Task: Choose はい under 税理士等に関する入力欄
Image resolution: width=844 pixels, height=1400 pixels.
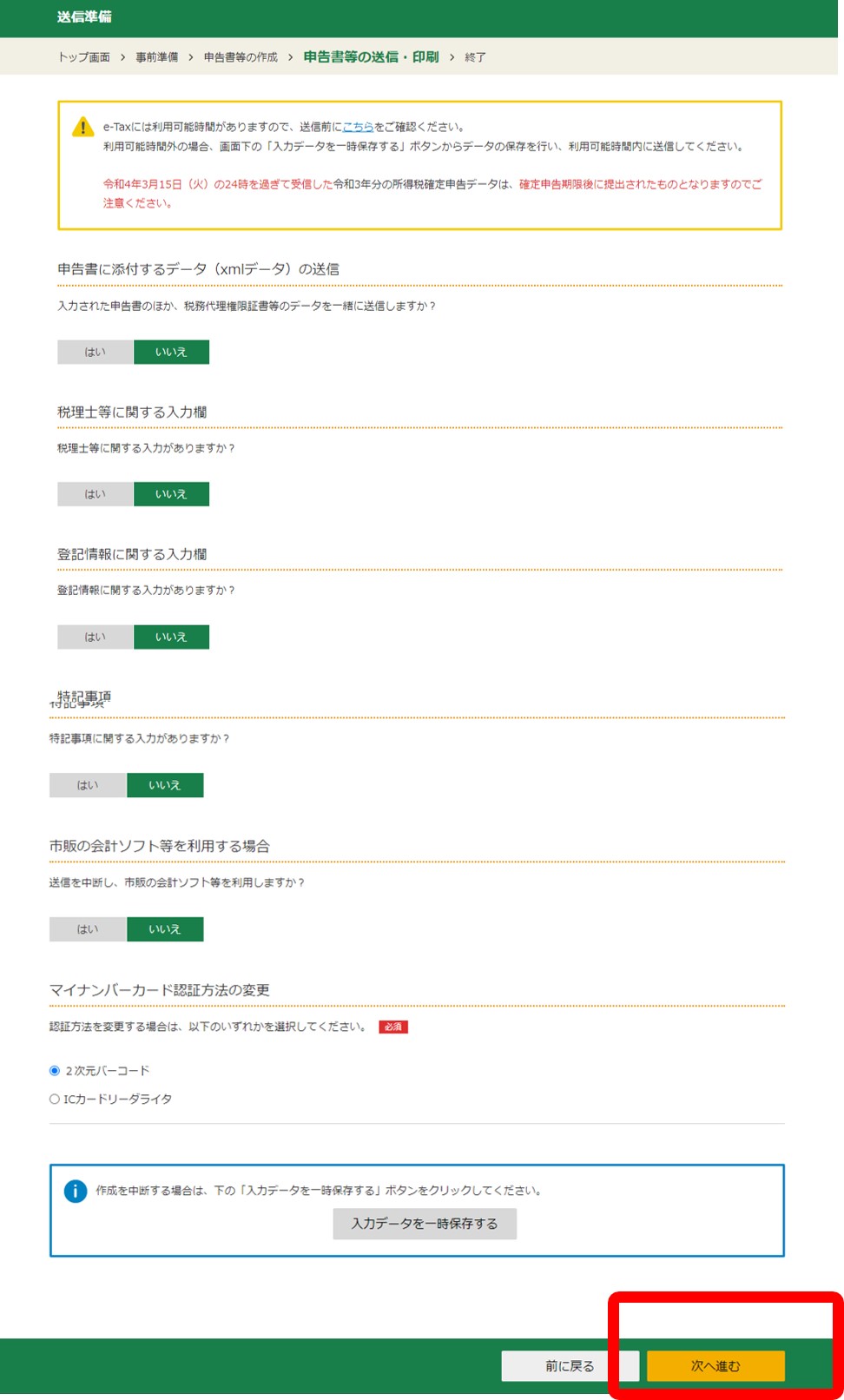Action: (x=96, y=494)
